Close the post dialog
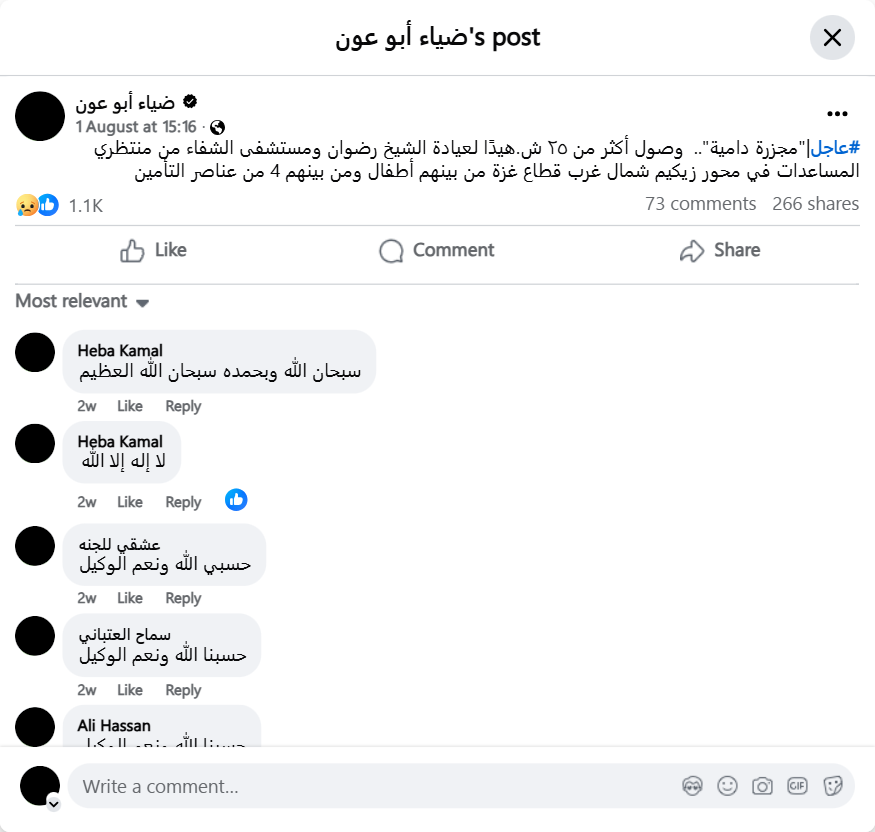 832,38
